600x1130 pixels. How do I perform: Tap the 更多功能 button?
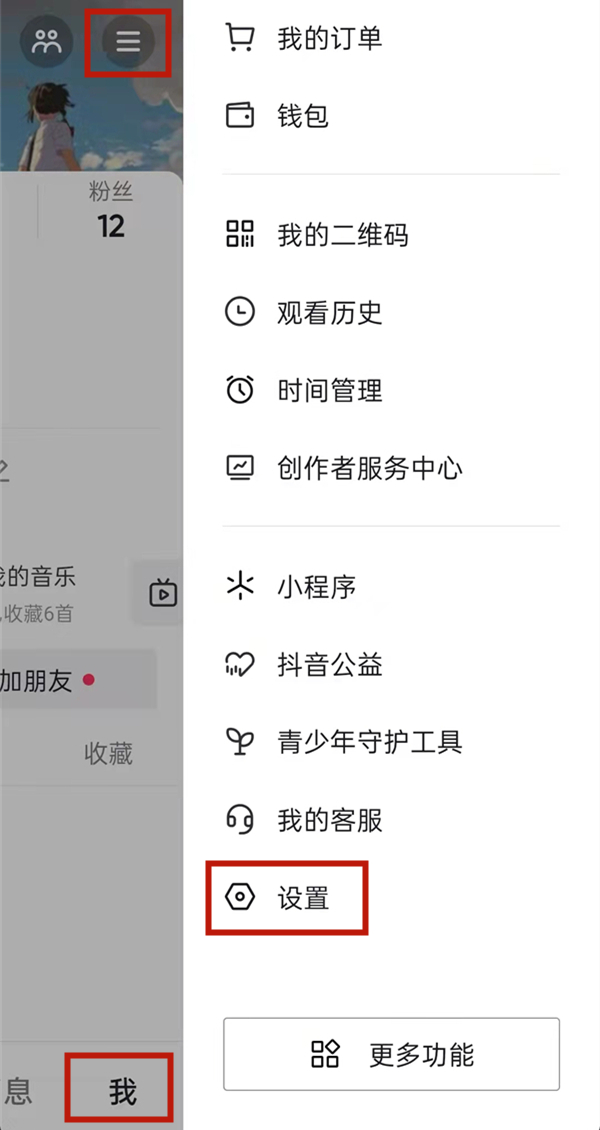click(391, 1054)
